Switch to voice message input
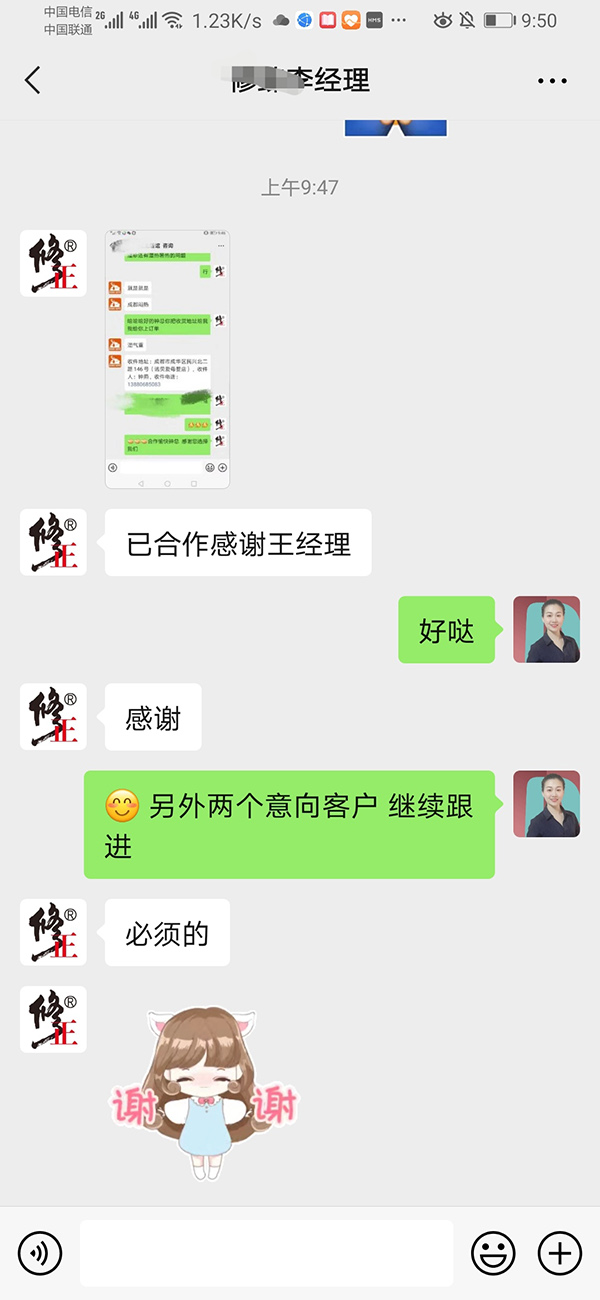 coord(40,1252)
